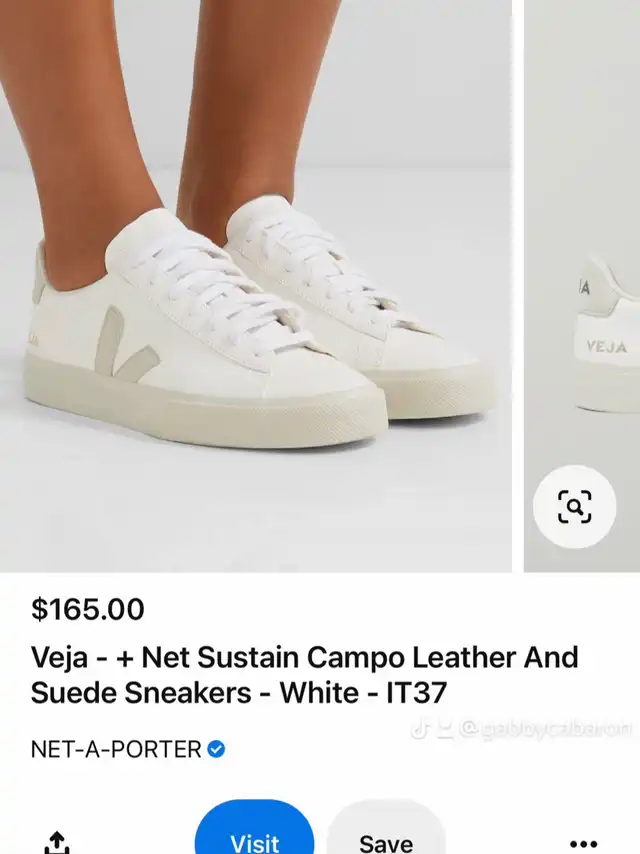Screen dimensions: 640x854
Task: Open the visual search lens icon
Action: tap(574, 507)
